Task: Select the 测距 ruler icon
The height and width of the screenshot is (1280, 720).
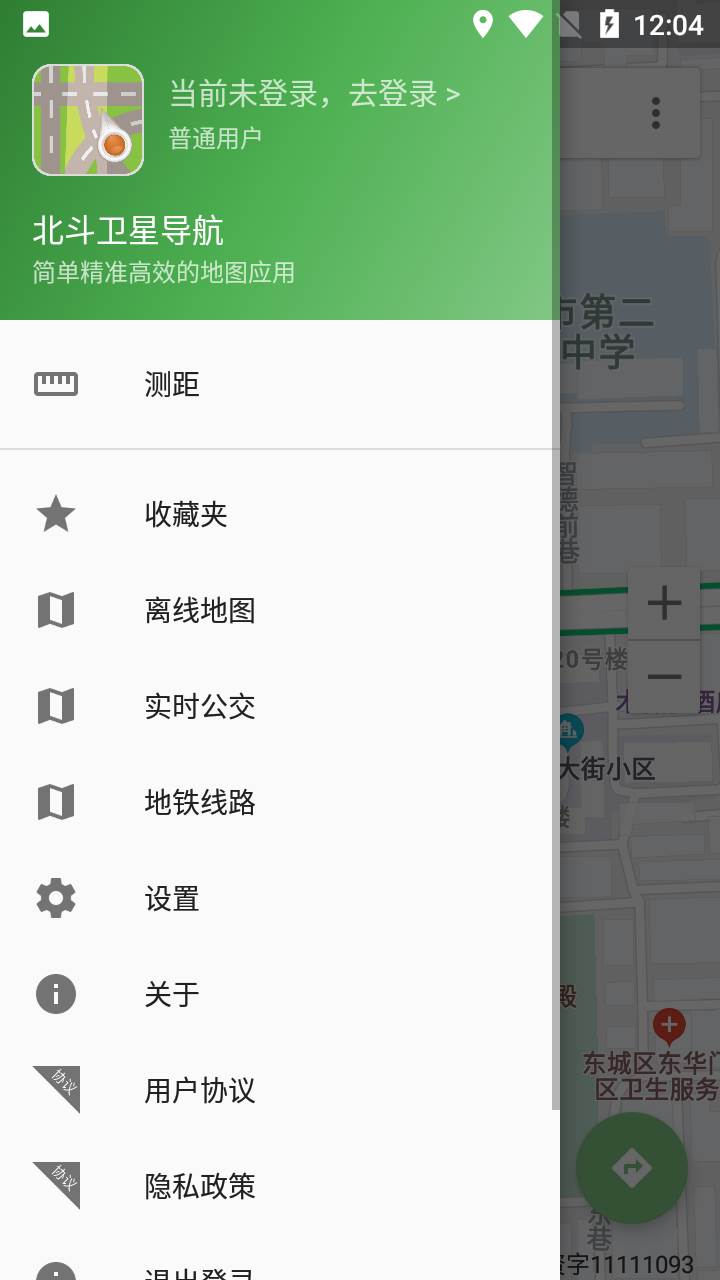Action: pos(55,383)
